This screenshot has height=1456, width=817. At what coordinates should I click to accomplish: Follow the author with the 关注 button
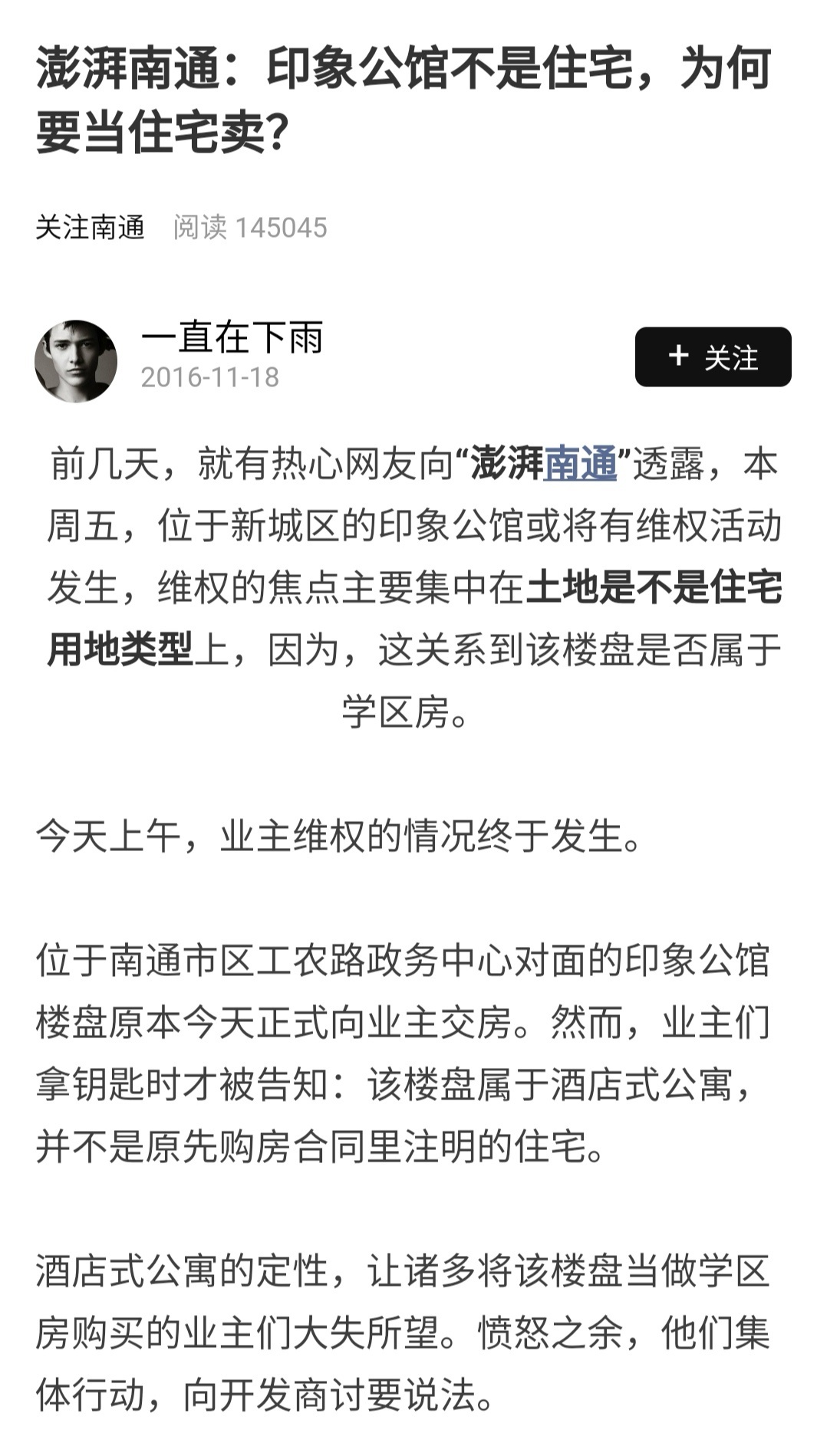click(713, 357)
